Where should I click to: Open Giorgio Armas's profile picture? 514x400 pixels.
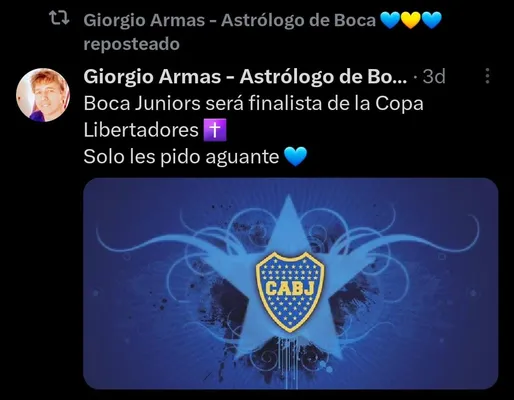(x=43, y=95)
